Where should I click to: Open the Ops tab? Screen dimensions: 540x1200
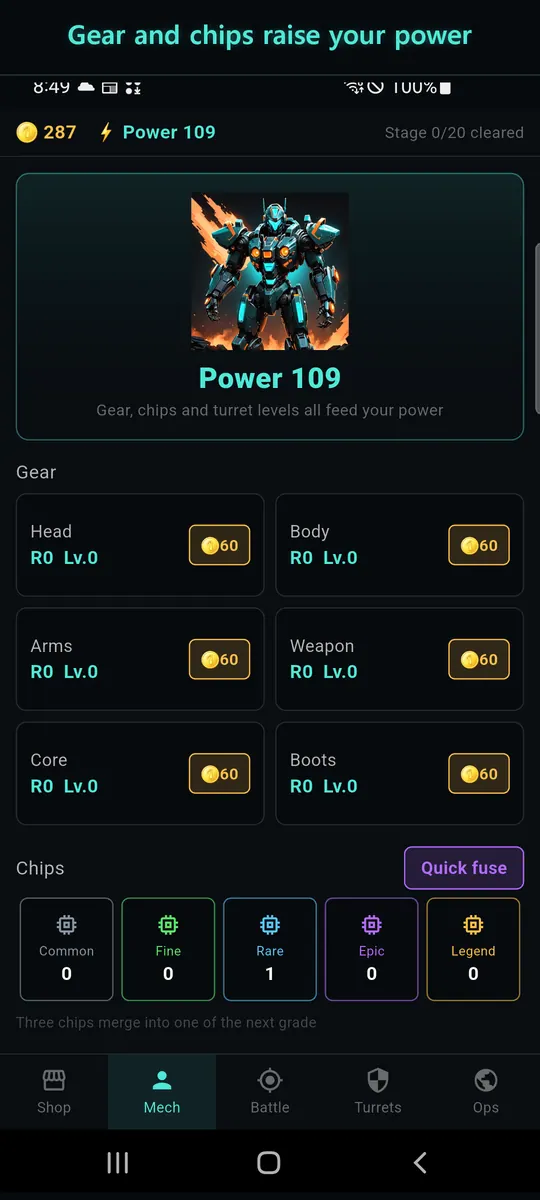pos(486,1092)
